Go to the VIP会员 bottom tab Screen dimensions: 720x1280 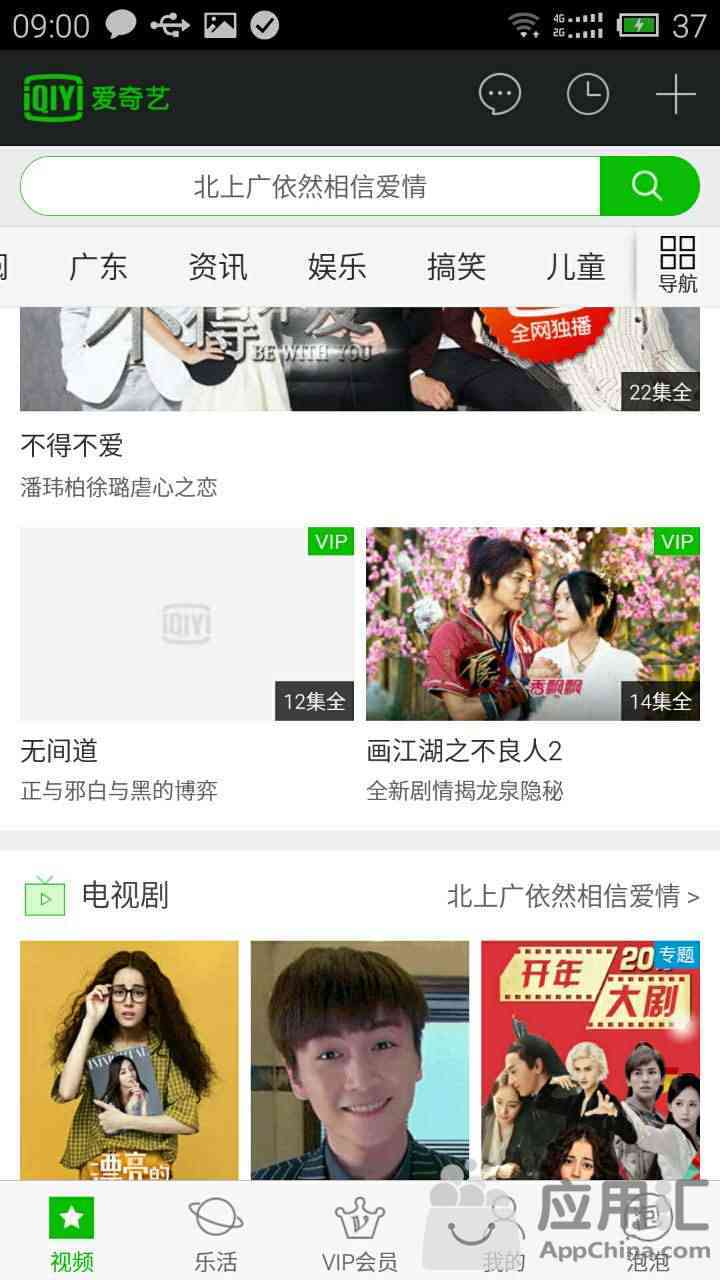click(x=360, y=1235)
